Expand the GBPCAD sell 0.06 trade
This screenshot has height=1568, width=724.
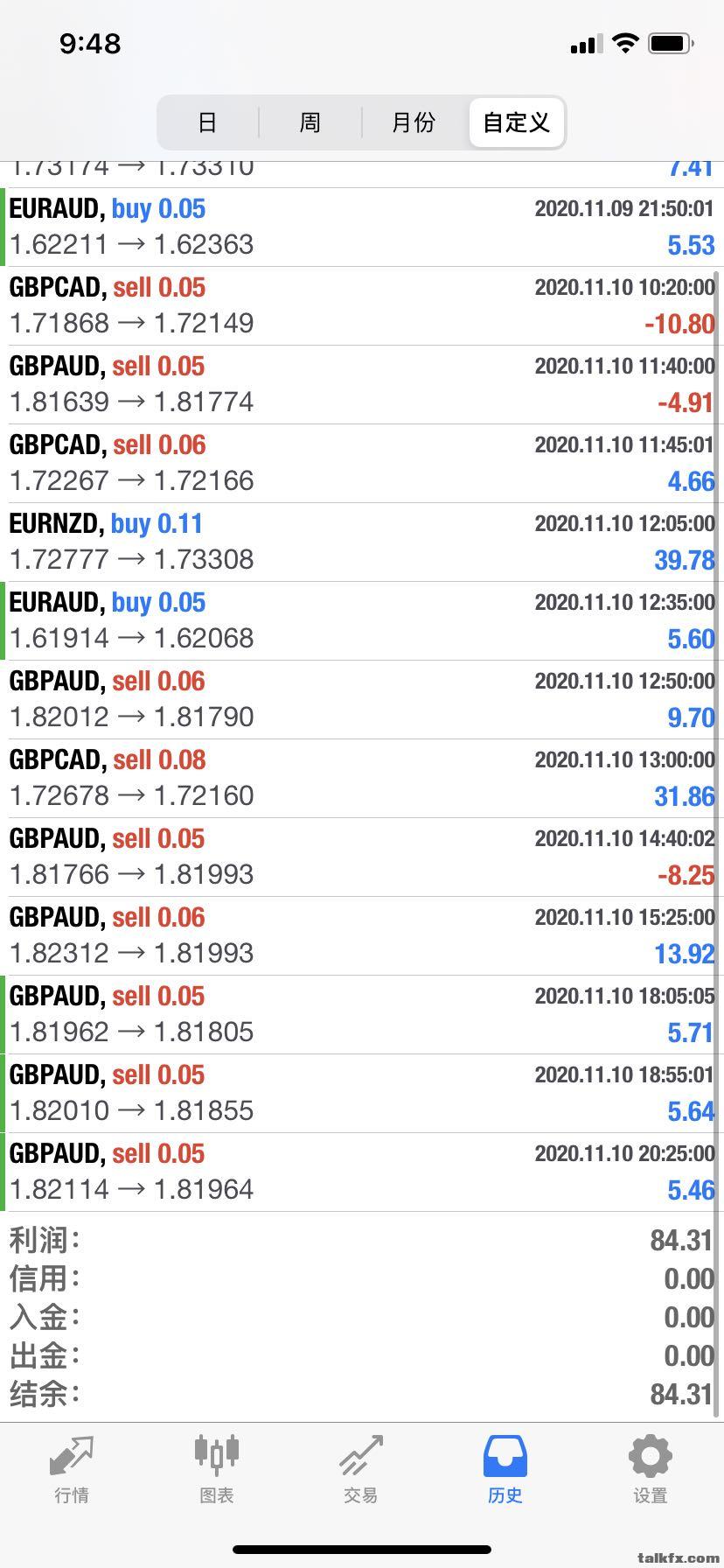coord(362,463)
